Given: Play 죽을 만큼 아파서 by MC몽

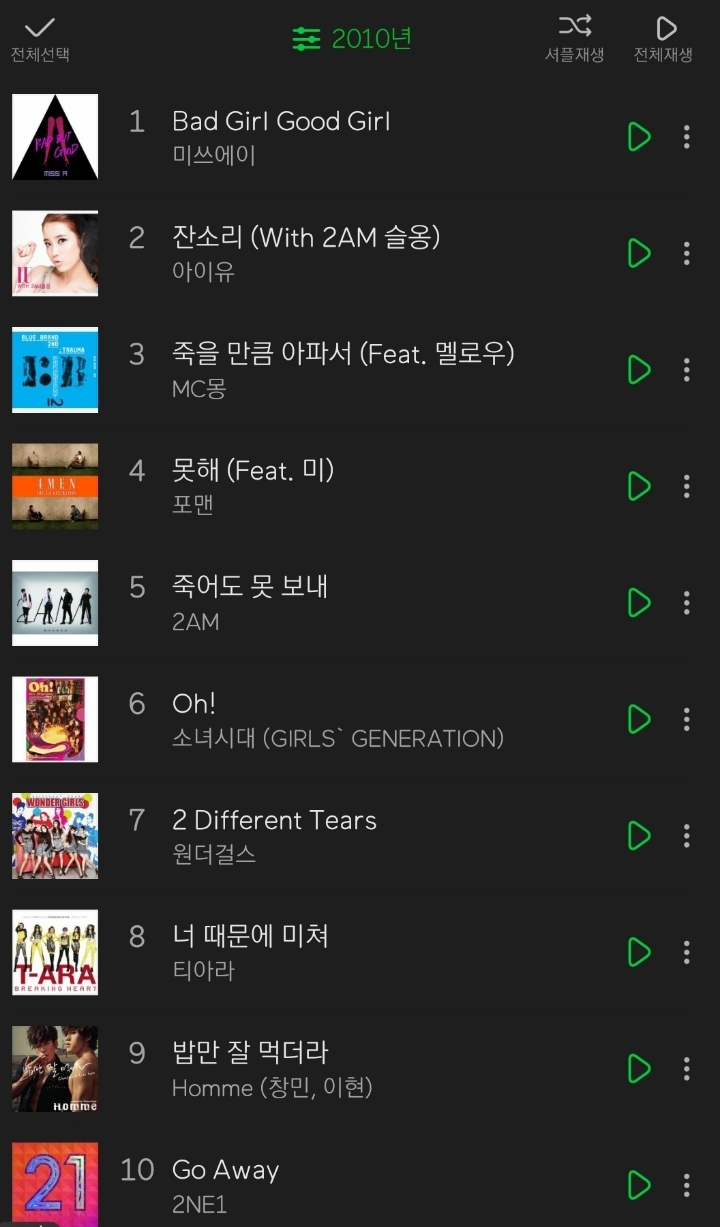Looking at the screenshot, I should [638, 370].
